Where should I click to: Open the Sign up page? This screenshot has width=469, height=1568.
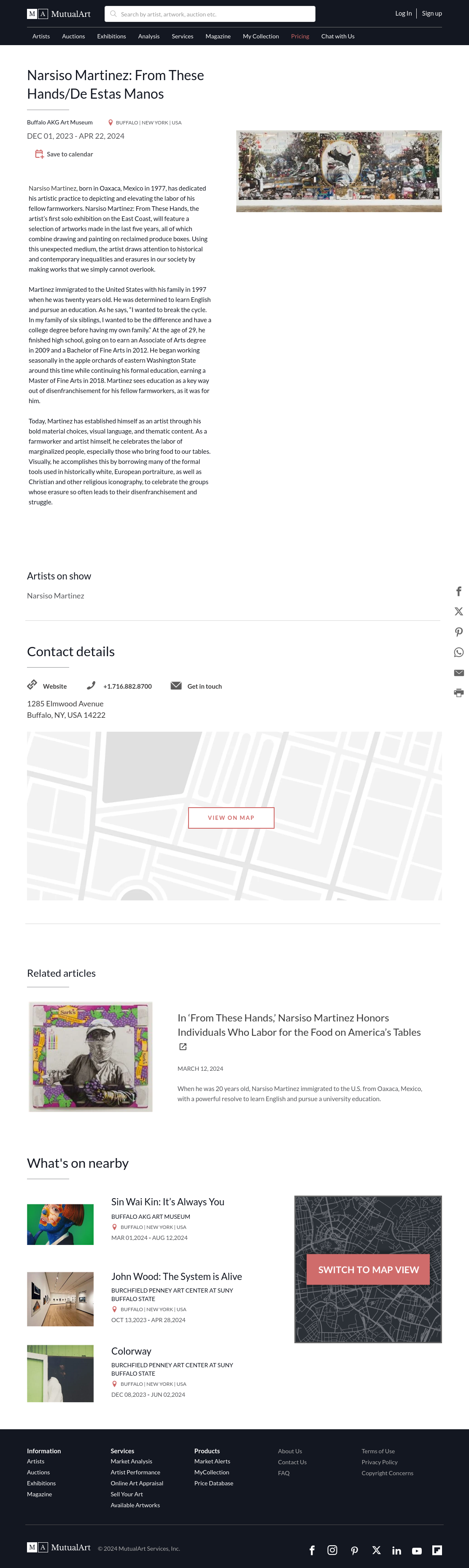(x=432, y=13)
